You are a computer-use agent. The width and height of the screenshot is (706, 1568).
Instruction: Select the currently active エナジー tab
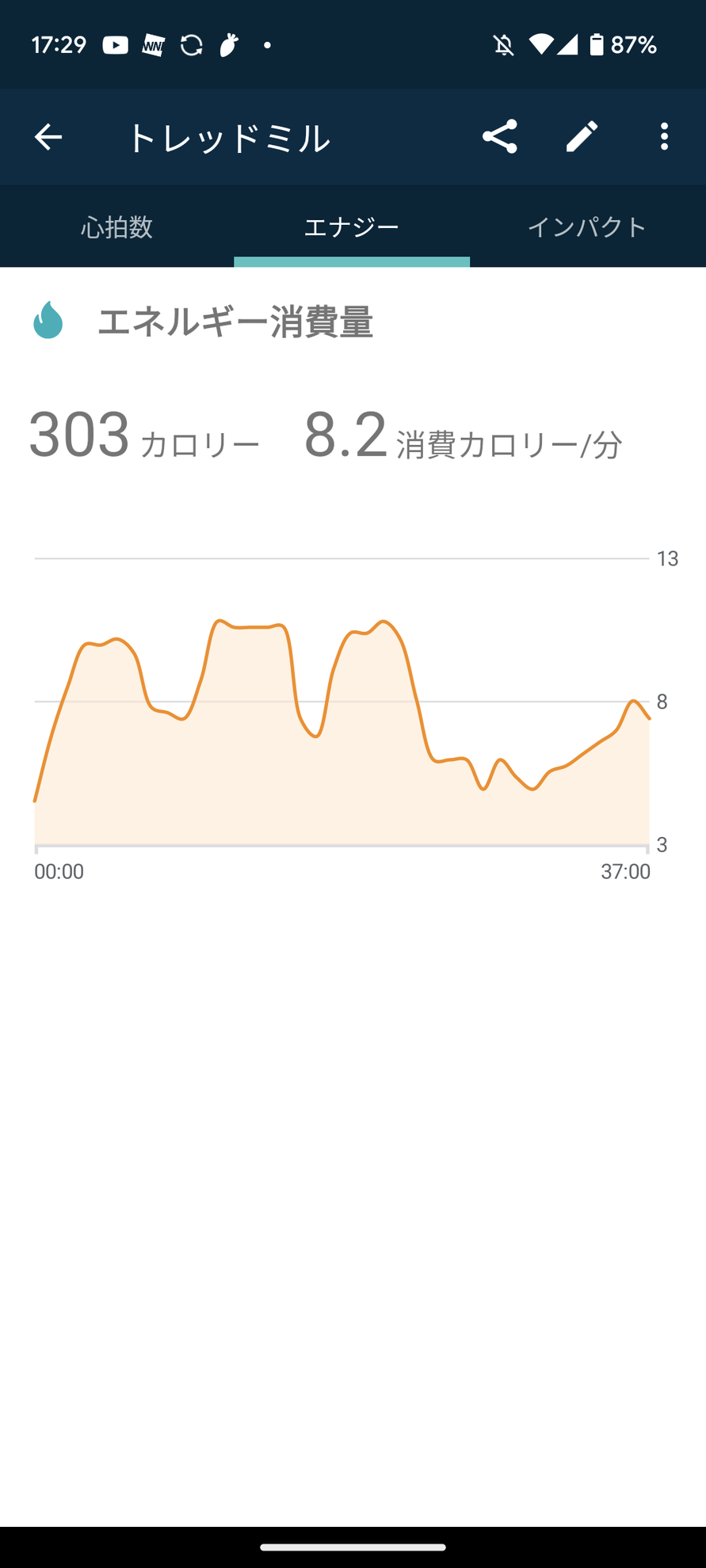(x=351, y=226)
